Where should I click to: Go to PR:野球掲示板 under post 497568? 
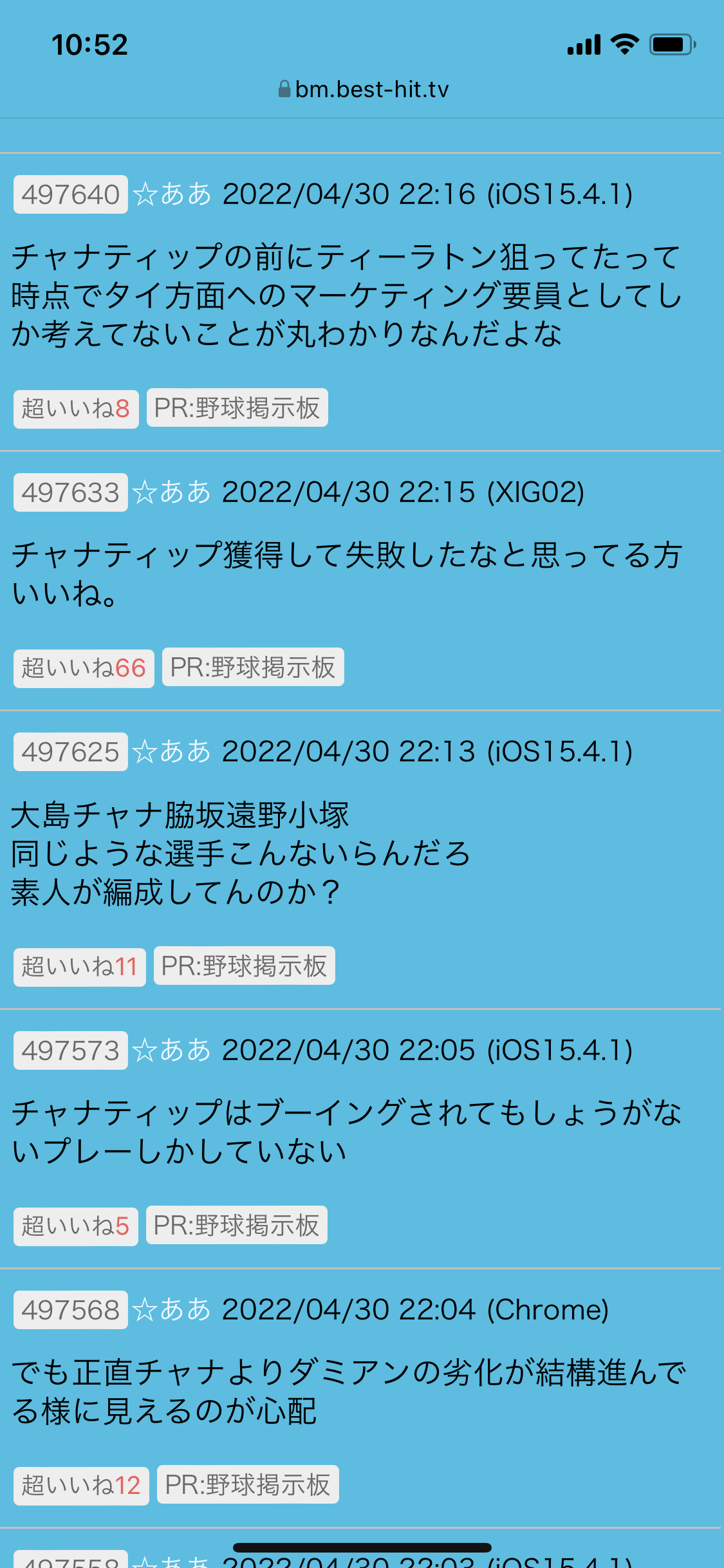pos(248,1485)
